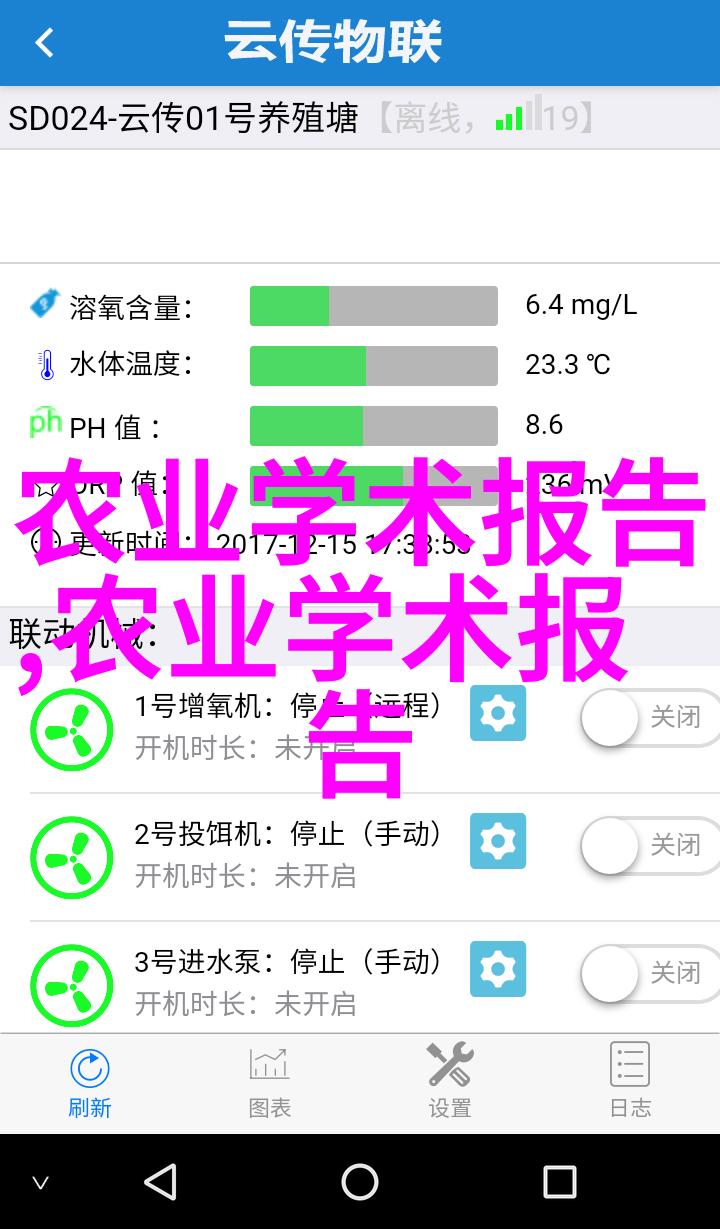Open settings gear for 3号进水泵
Viewport: 720px width, 1229px height.
coord(497,969)
